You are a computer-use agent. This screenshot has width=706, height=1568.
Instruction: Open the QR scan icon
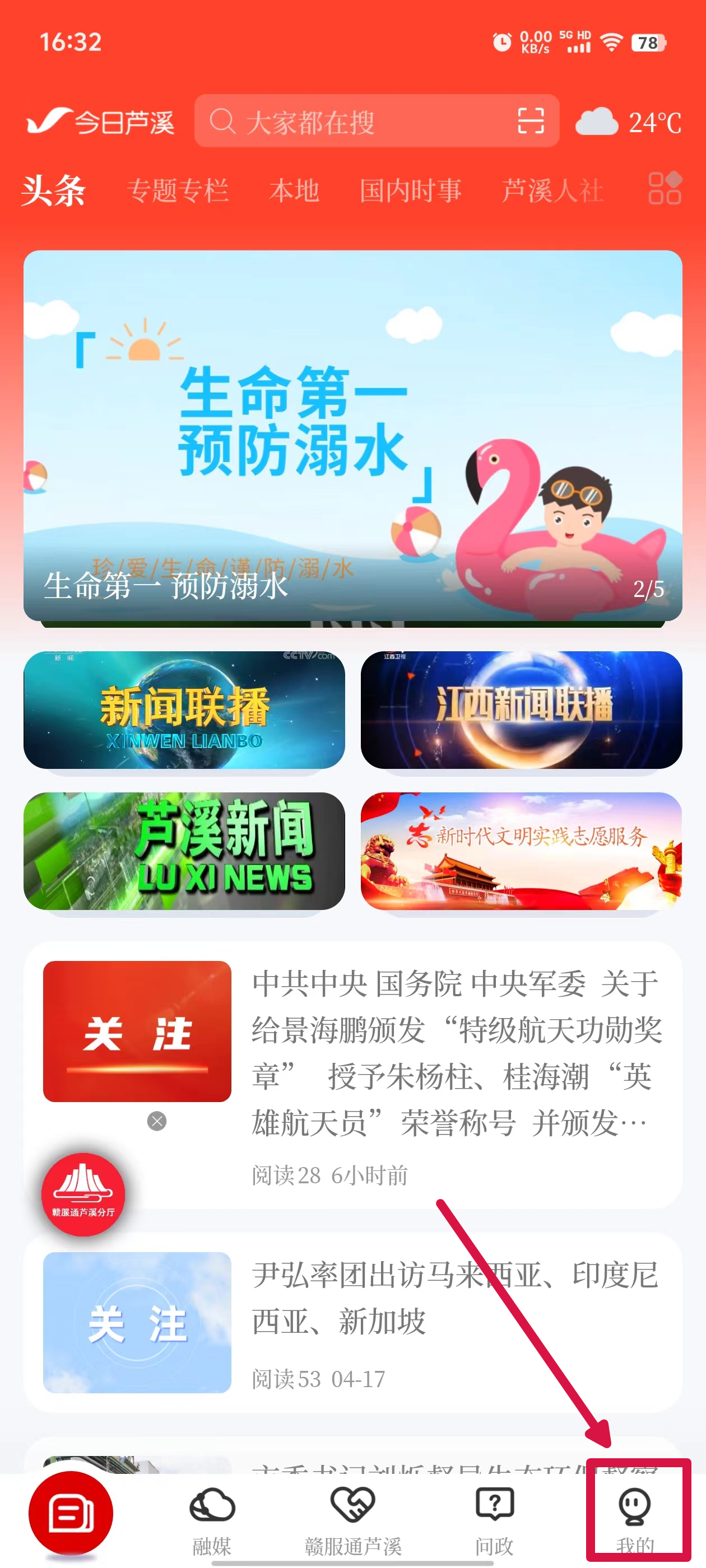coord(530,120)
